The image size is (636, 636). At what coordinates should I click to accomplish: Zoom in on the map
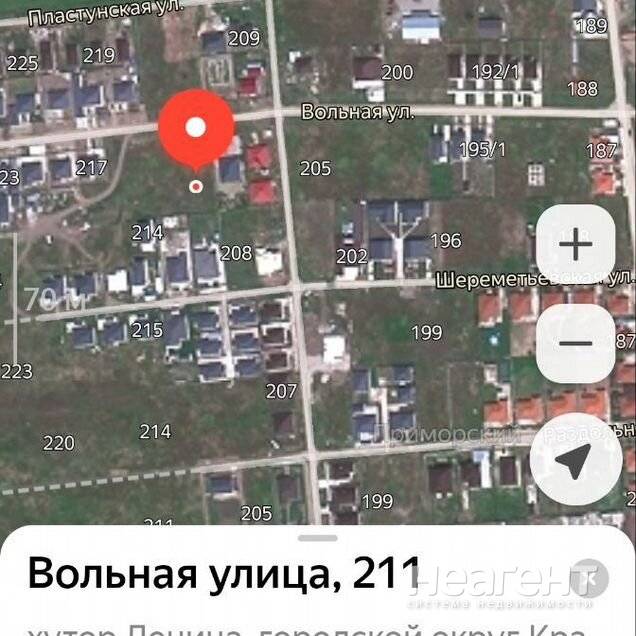575,244
